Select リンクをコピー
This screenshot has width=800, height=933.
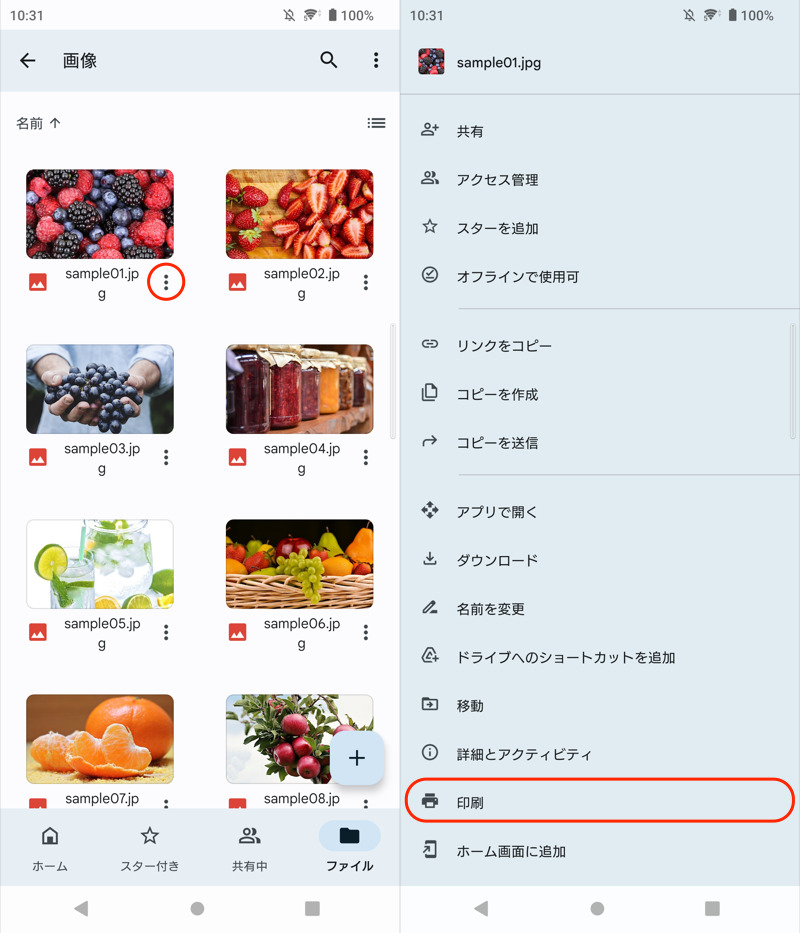click(x=504, y=345)
